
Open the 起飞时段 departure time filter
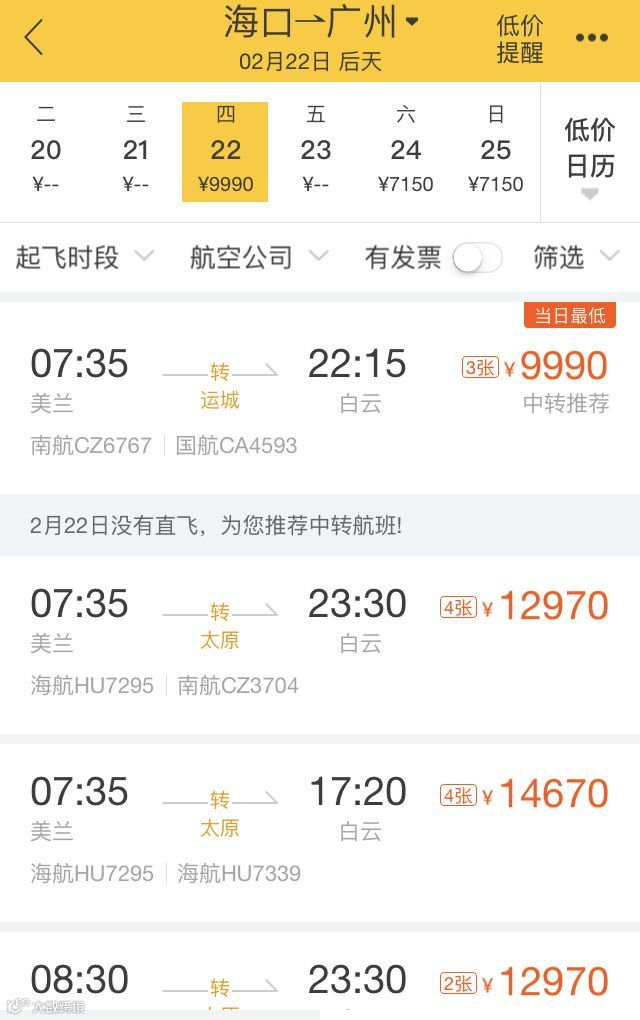[84, 257]
